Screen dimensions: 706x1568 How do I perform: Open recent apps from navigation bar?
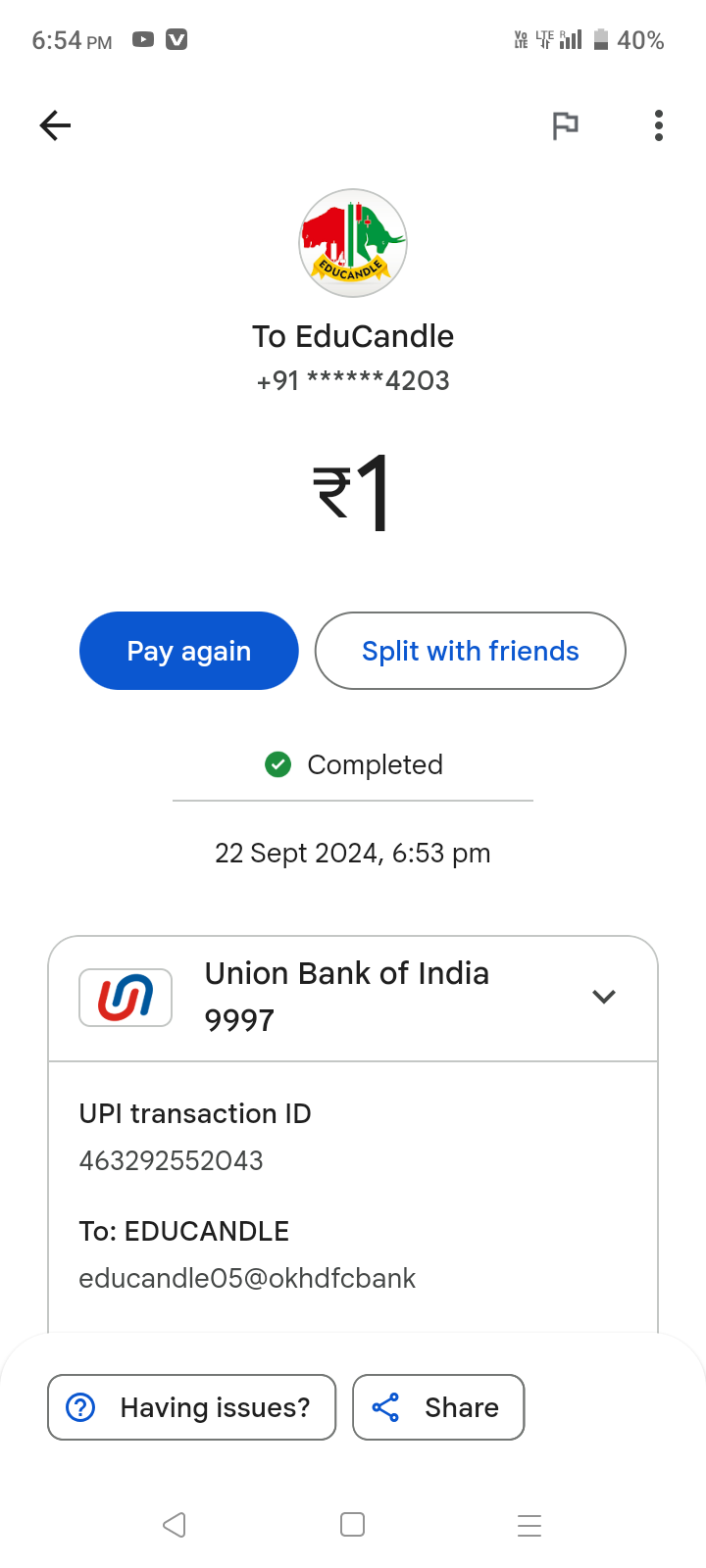[529, 1525]
